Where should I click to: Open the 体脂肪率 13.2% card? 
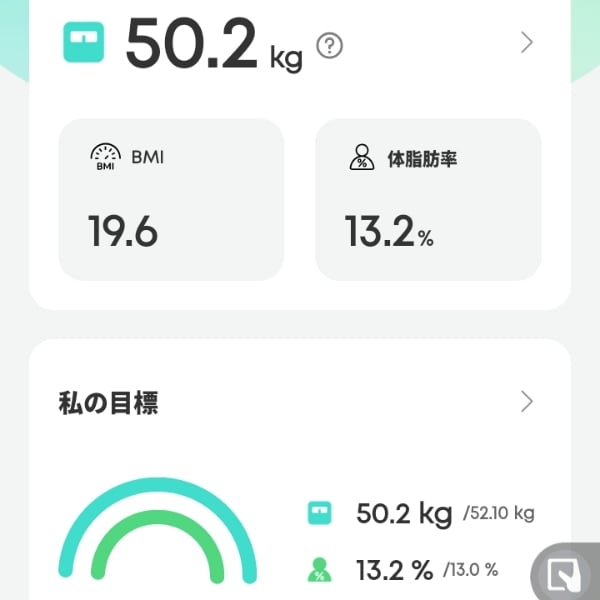428,199
